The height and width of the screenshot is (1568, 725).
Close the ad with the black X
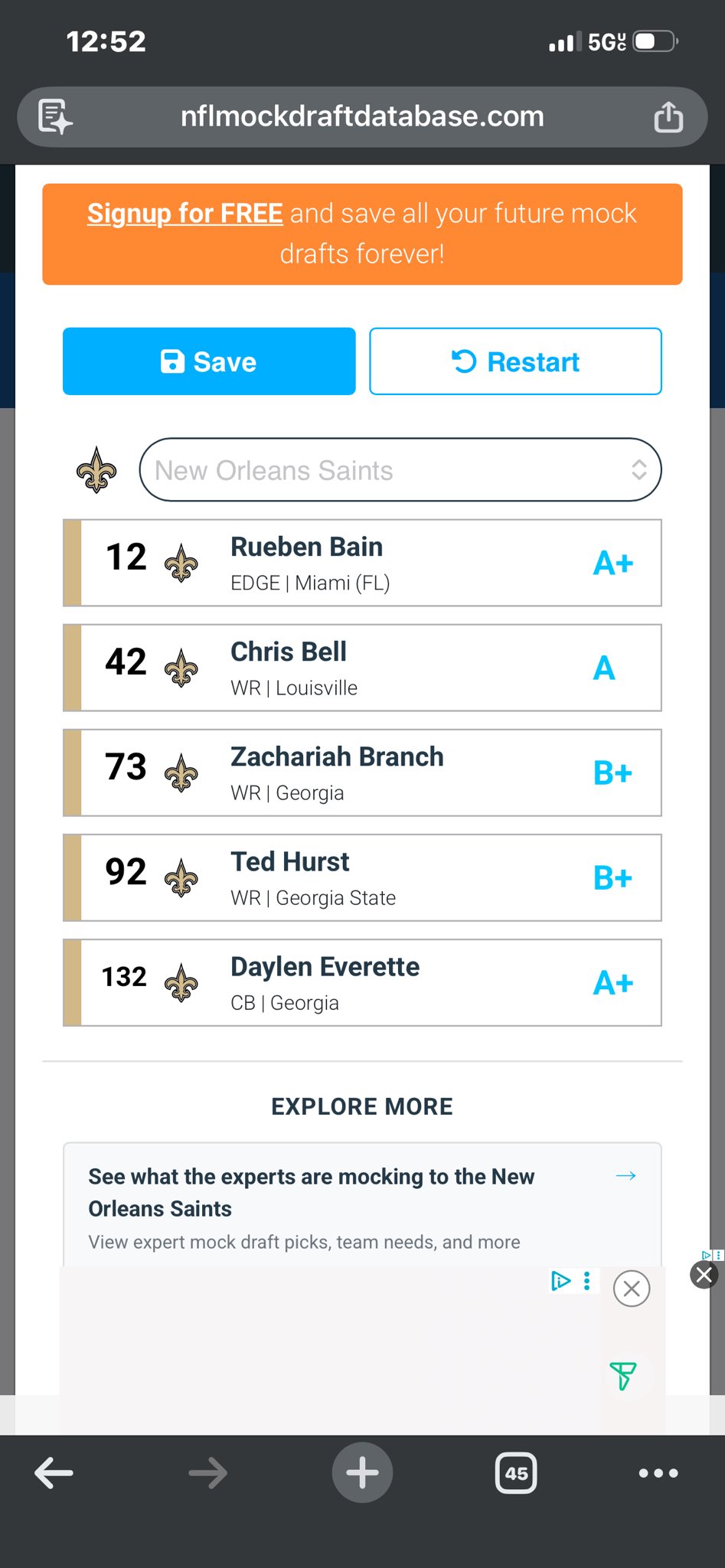[x=704, y=1275]
